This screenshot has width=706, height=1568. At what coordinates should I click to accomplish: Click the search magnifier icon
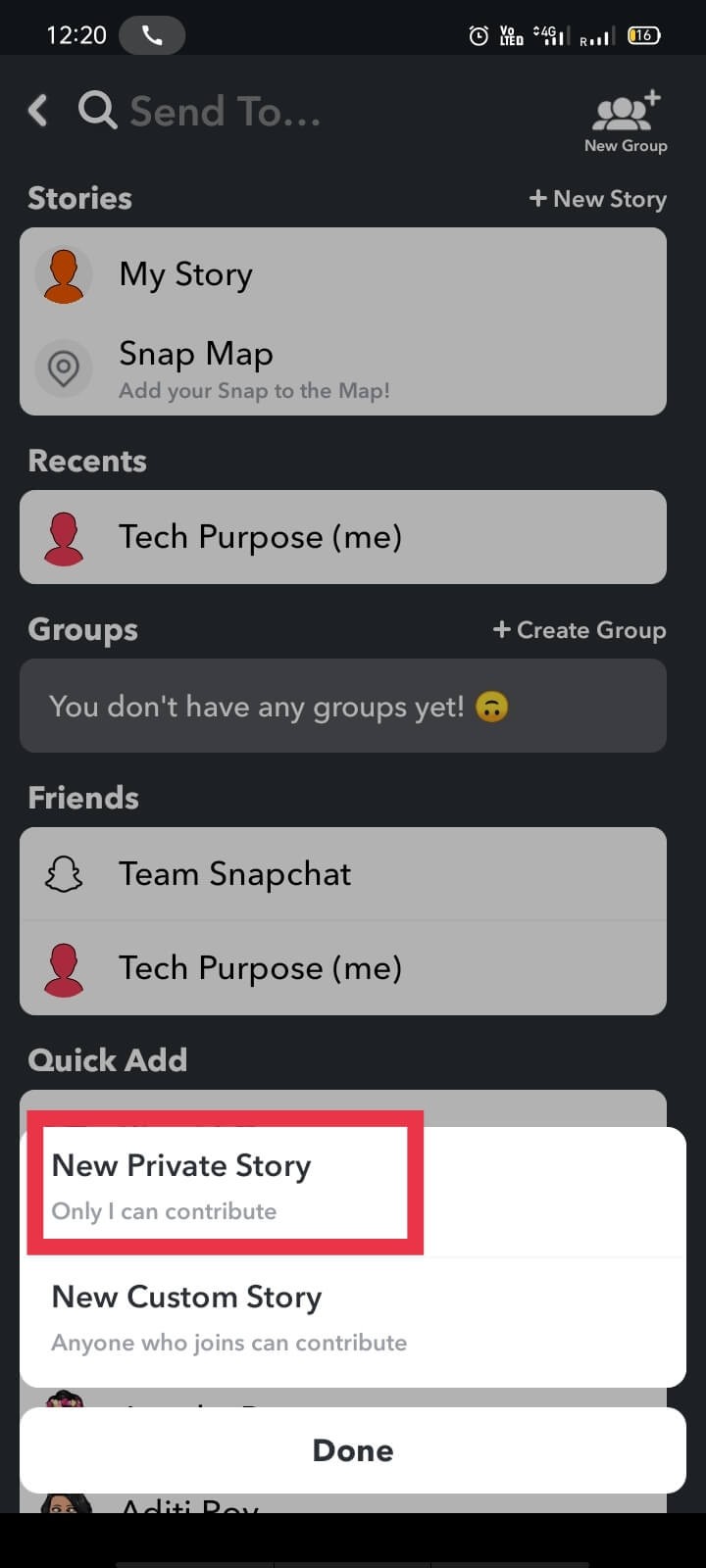coord(97,110)
